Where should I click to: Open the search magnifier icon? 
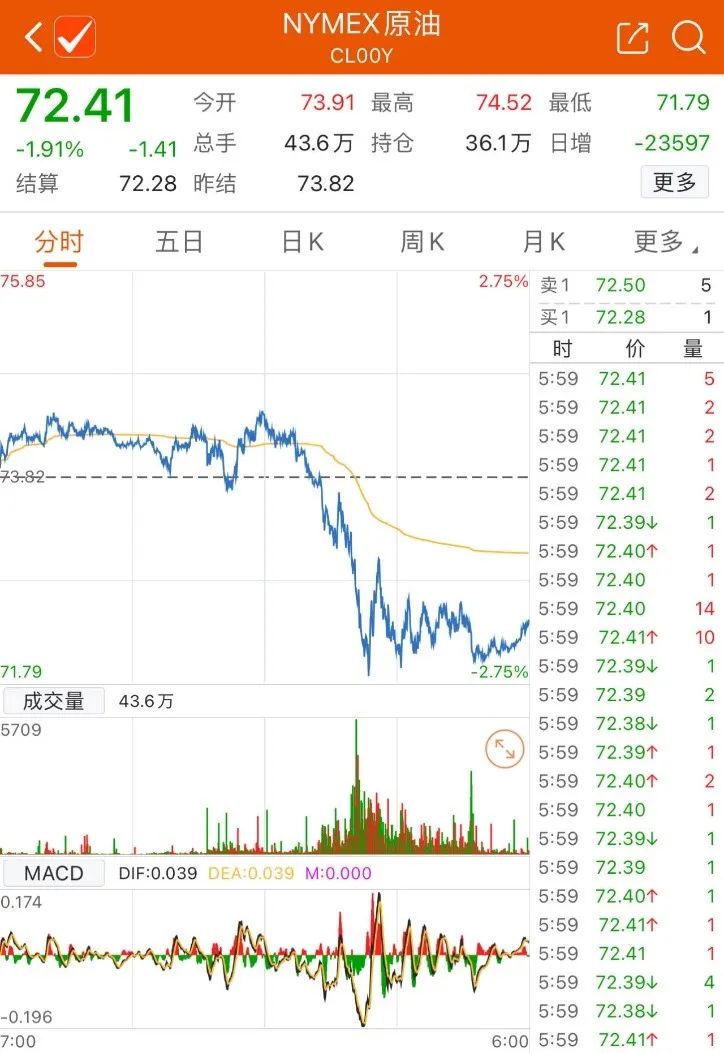(689, 38)
